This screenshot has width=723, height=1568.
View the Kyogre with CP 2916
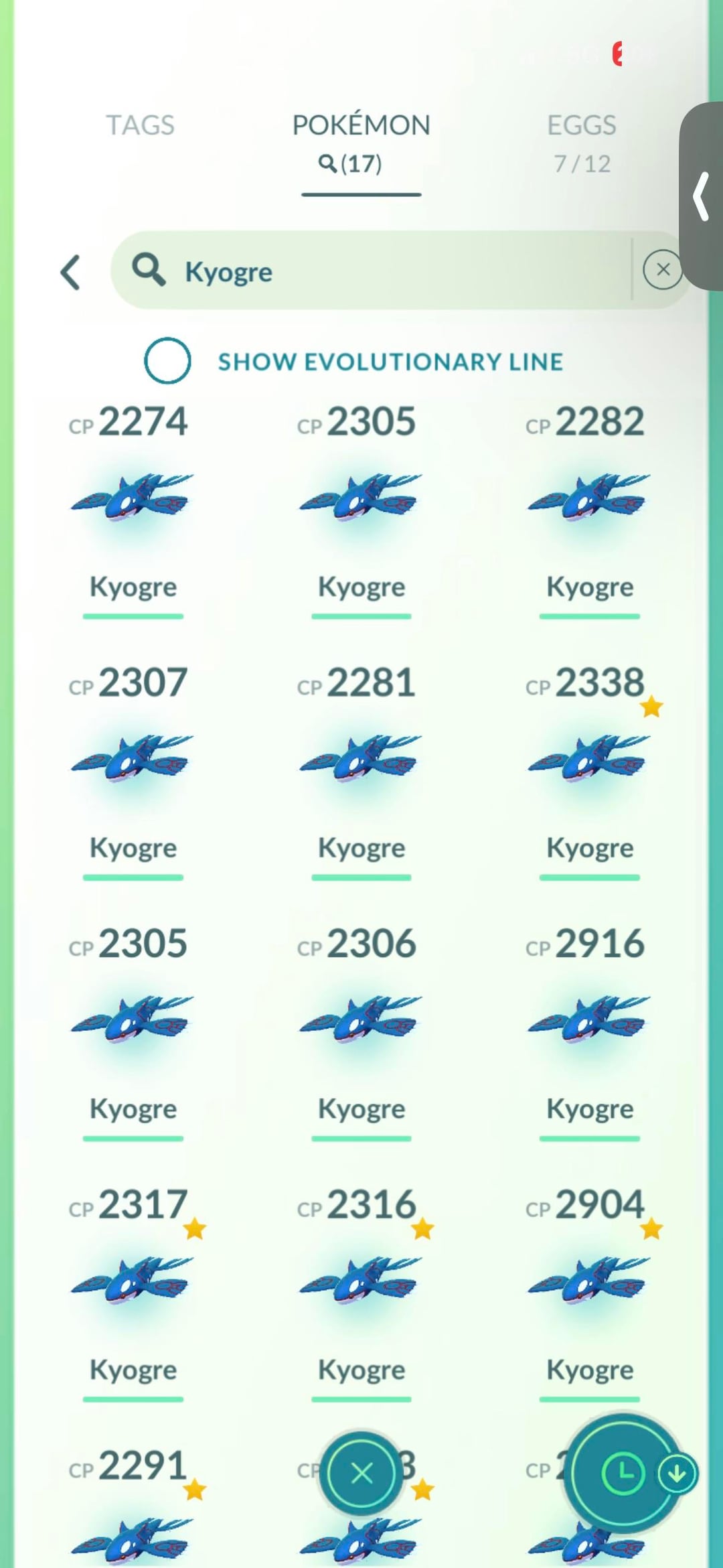click(589, 1022)
